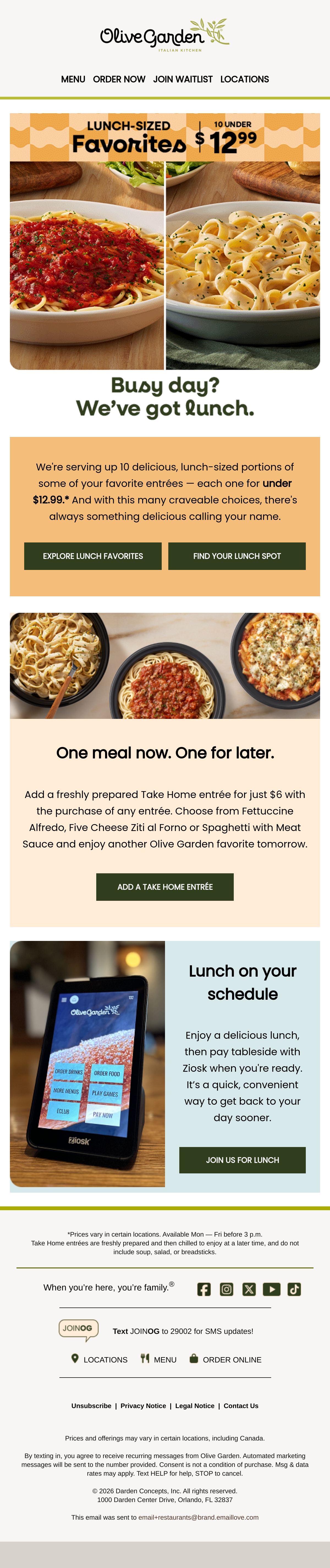Open the Privacy Notice link
The height and width of the screenshot is (1568, 330).
143,1406
